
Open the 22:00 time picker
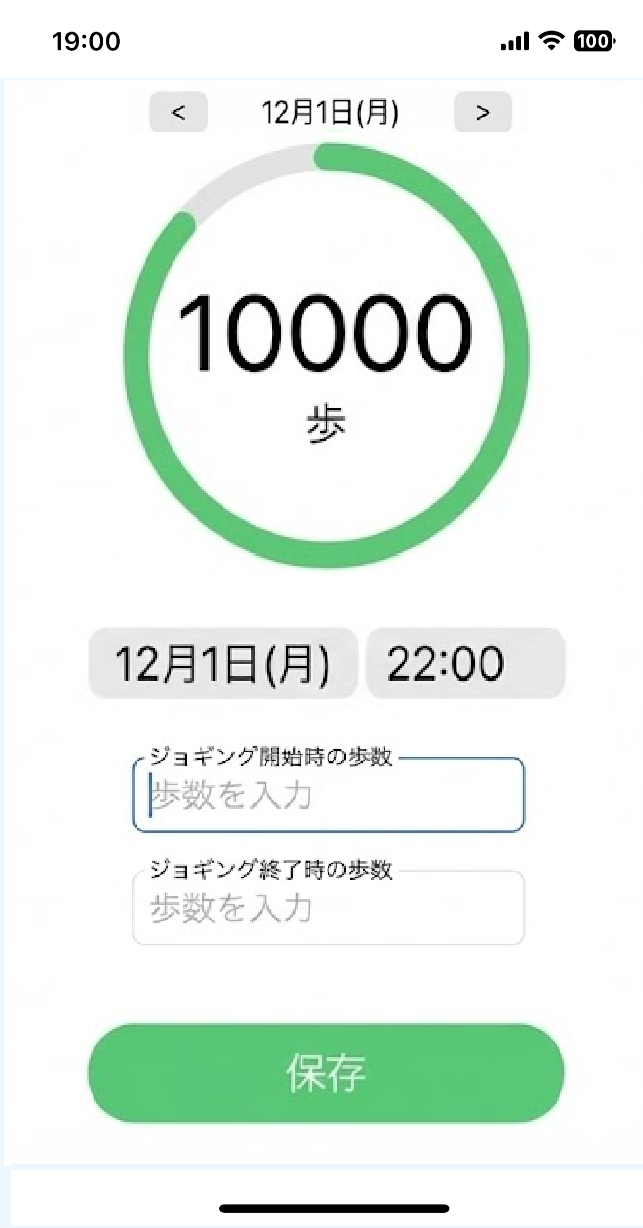click(x=465, y=663)
